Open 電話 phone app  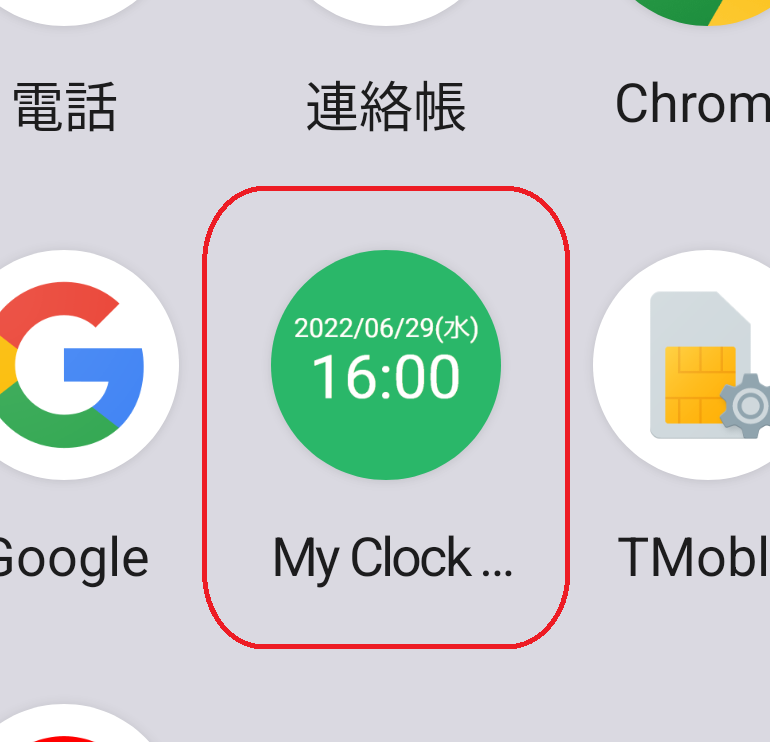(66, 105)
